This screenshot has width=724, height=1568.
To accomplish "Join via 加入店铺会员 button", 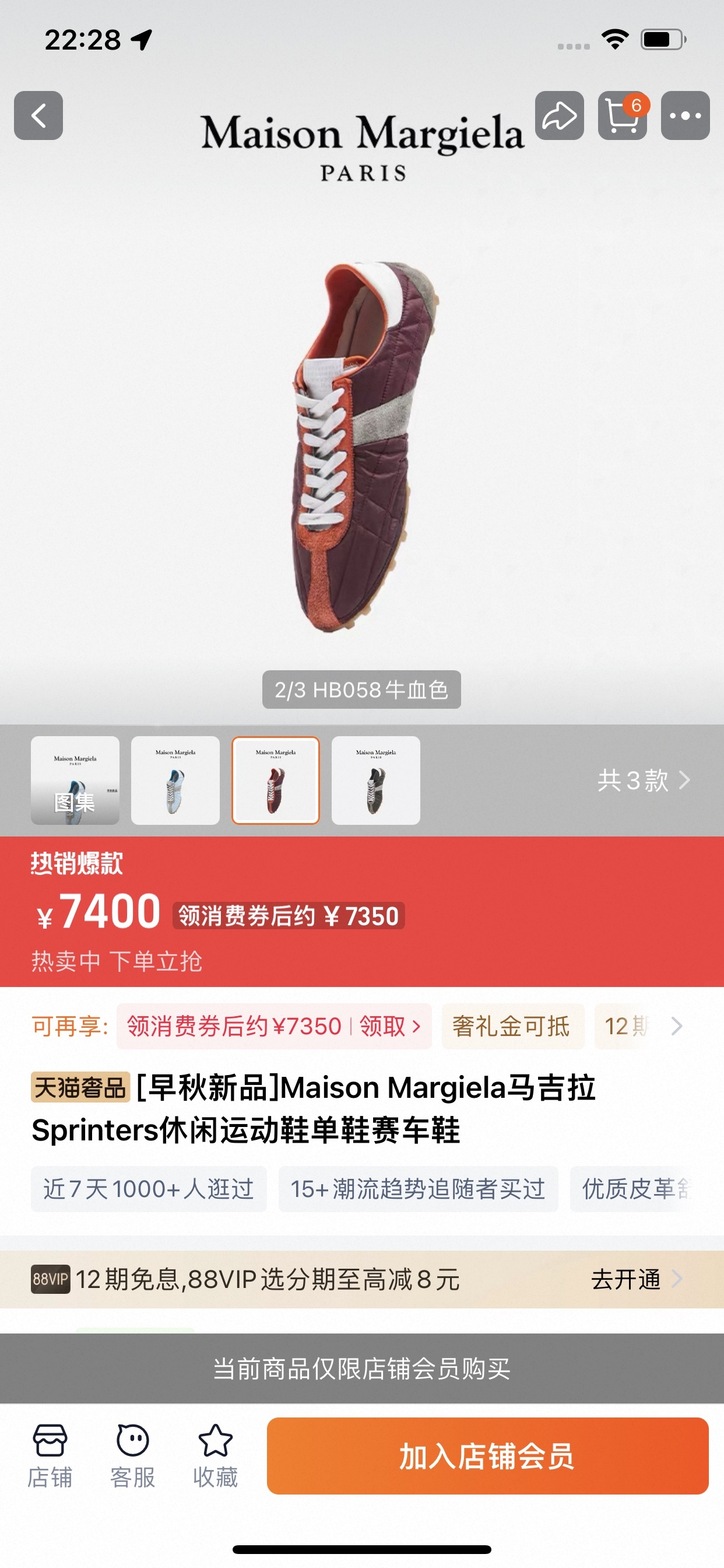I will pyautogui.click(x=487, y=1456).
